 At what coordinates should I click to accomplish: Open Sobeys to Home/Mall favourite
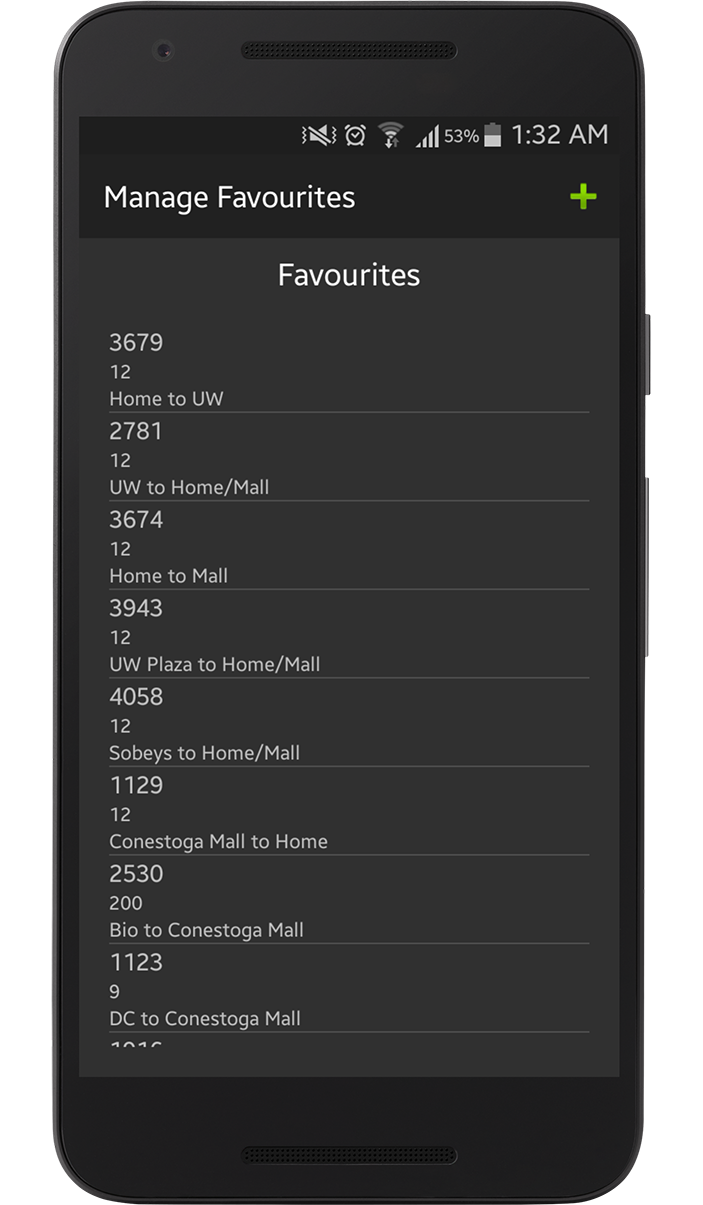(348, 724)
